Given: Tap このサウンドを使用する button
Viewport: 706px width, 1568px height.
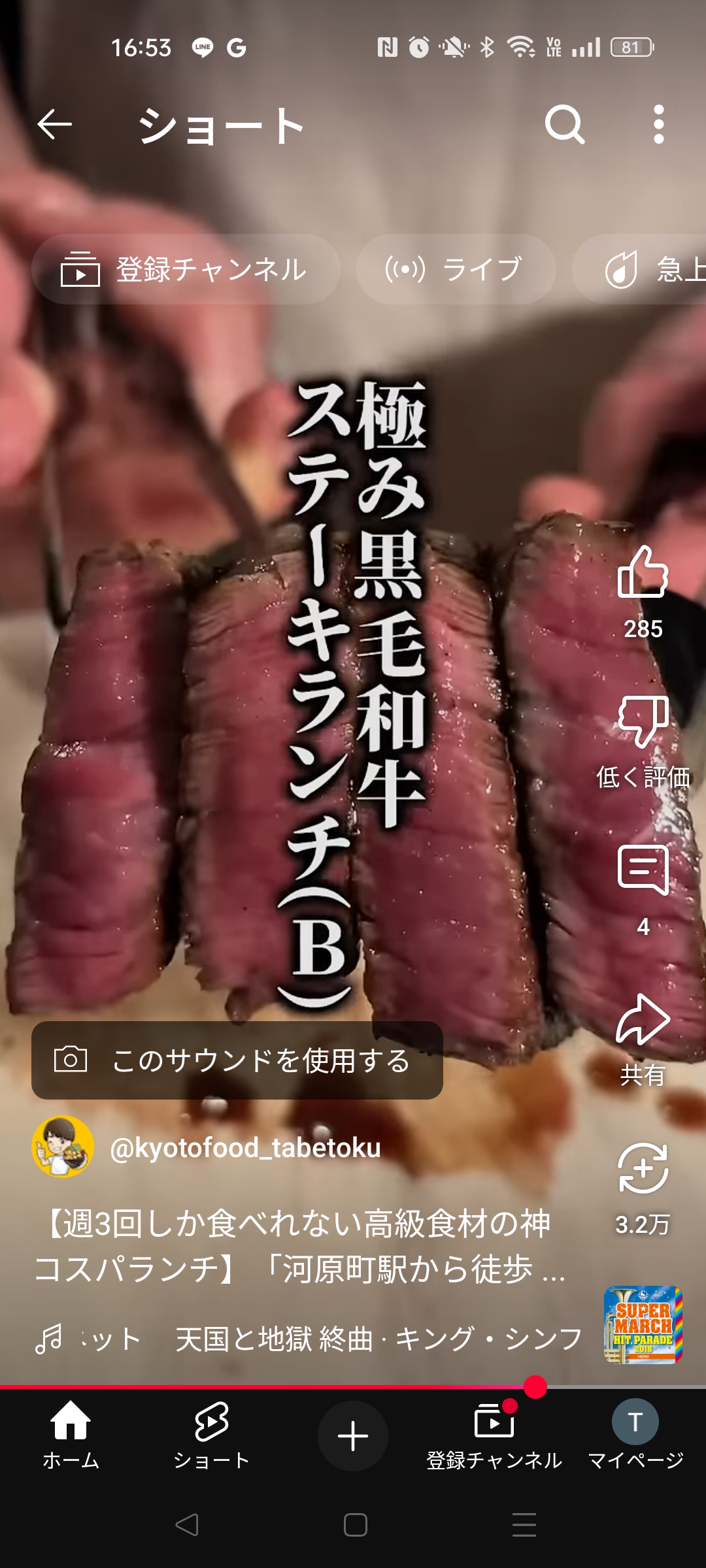Looking at the screenshot, I should click(237, 1060).
